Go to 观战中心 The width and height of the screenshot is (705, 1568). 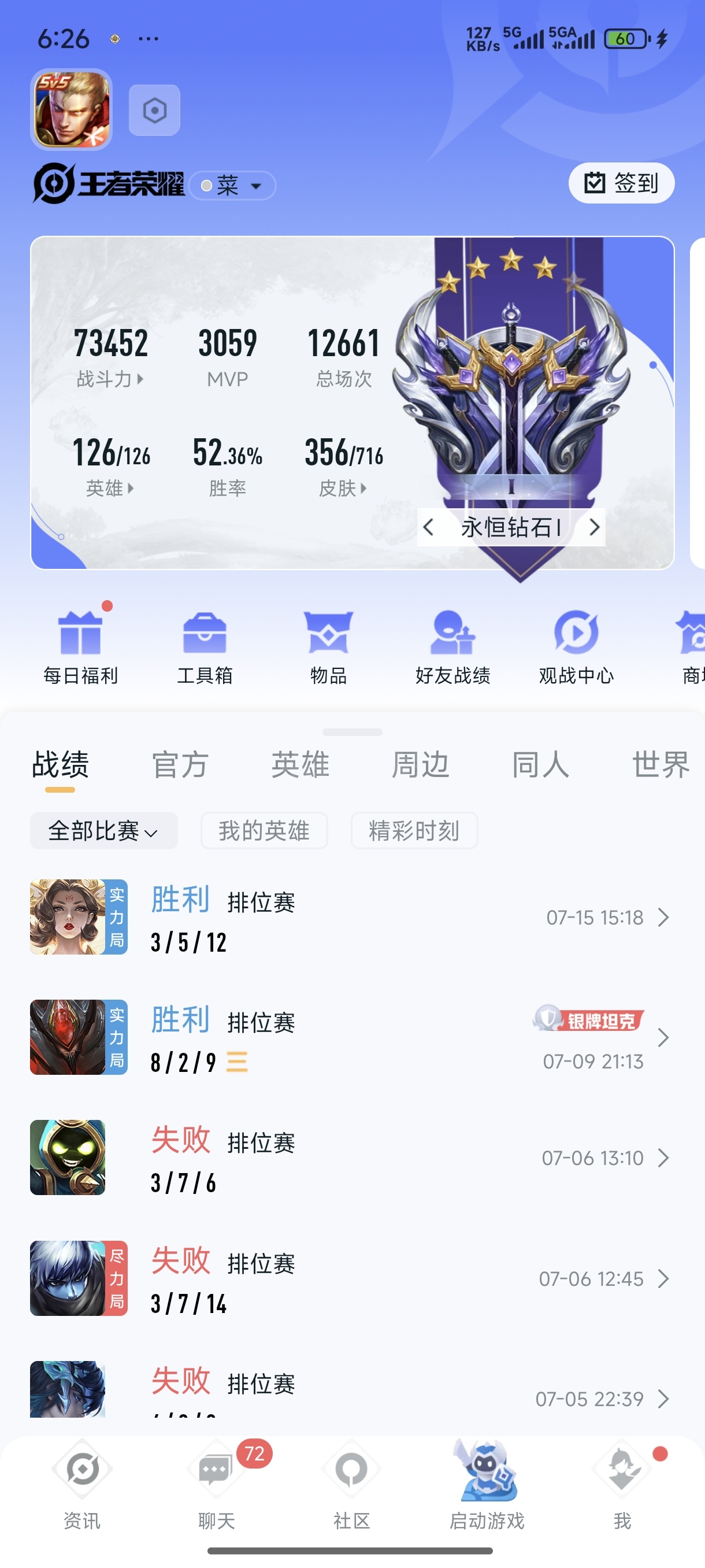576,648
